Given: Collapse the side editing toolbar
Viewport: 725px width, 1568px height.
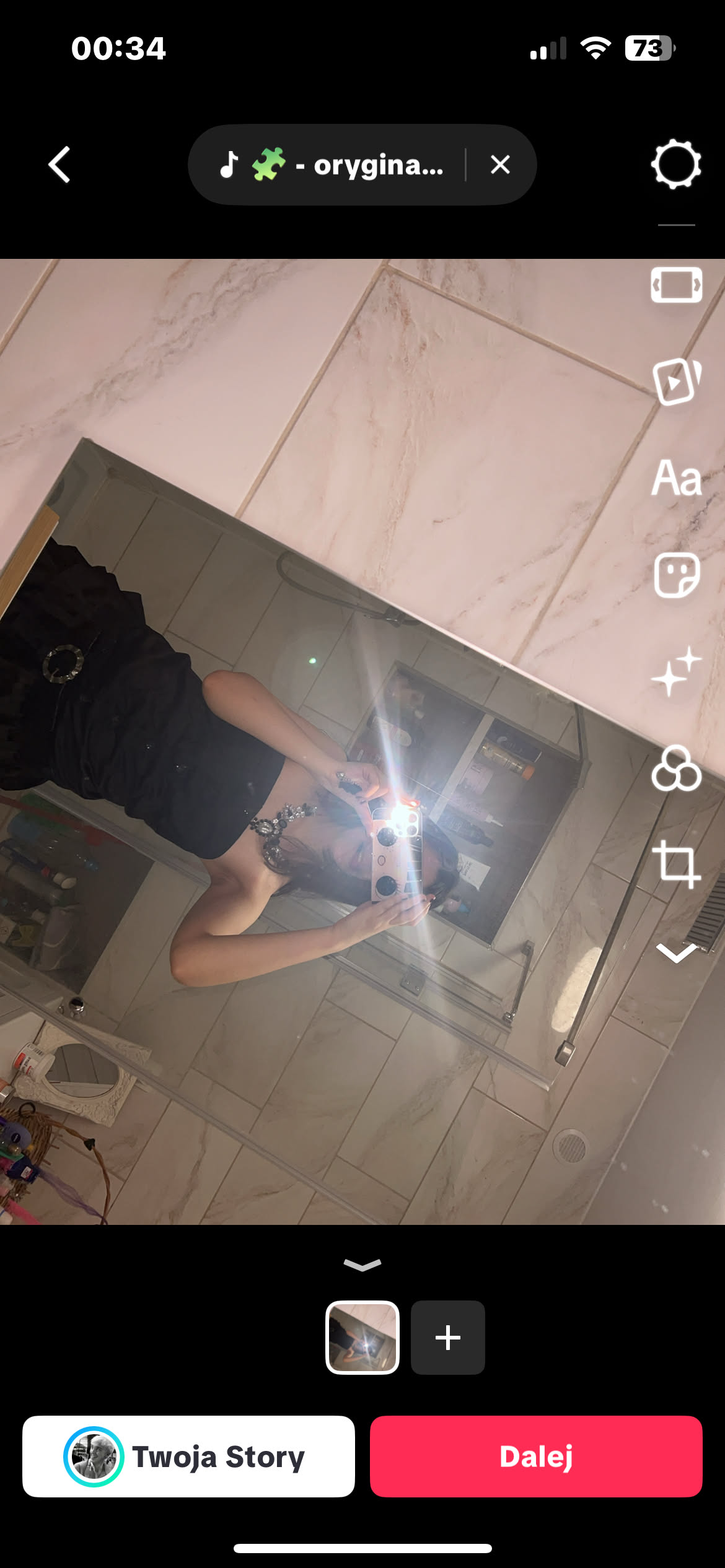Looking at the screenshot, I should (676, 952).
